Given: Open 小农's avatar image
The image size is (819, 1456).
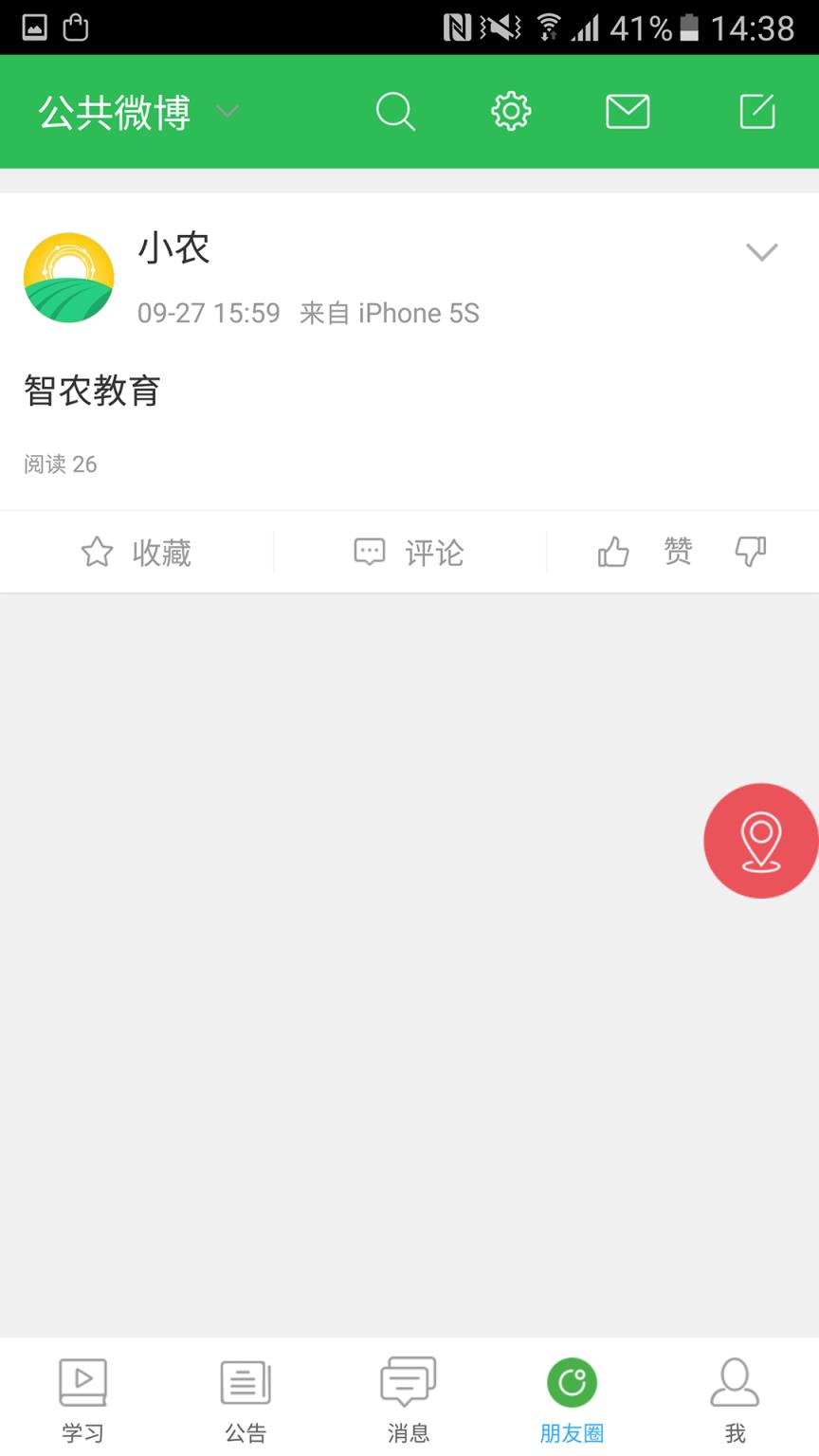Looking at the screenshot, I should (x=67, y=277).
